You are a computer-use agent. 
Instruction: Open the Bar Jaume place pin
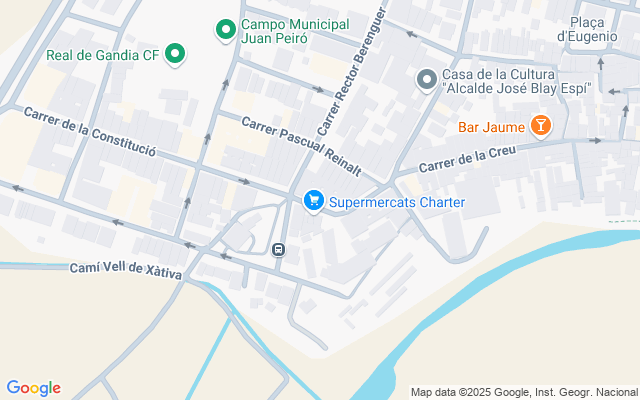(541, 126)
